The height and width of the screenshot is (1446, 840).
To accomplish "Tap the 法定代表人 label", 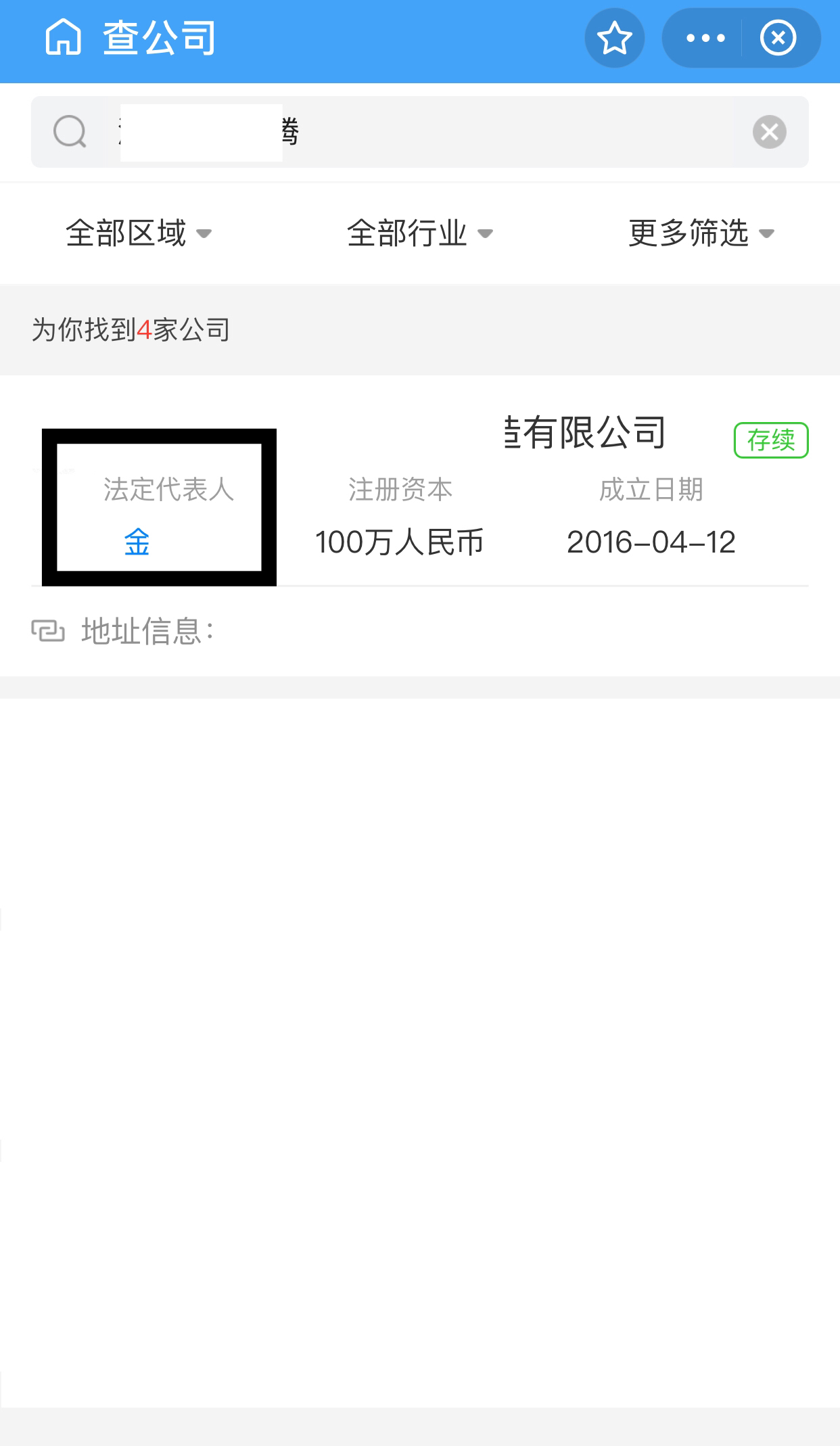I will coord(168,491).
